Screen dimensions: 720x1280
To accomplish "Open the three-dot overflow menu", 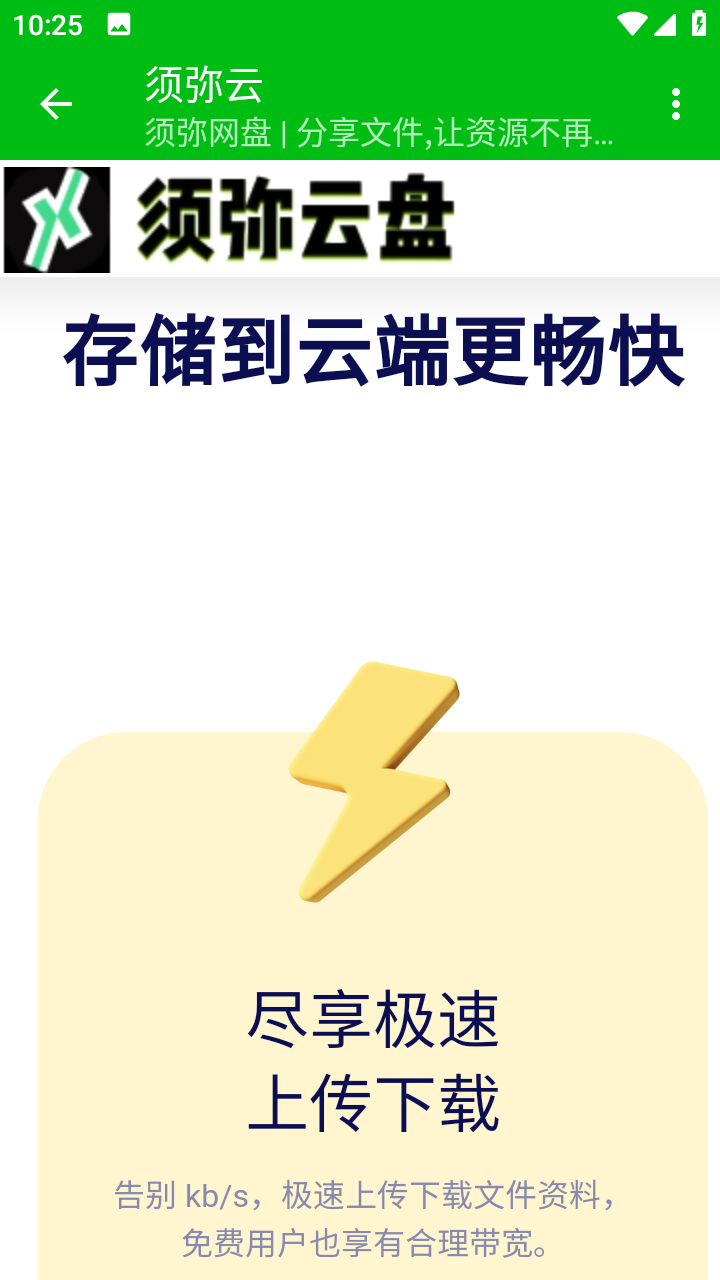I will (x=676, y=104).
